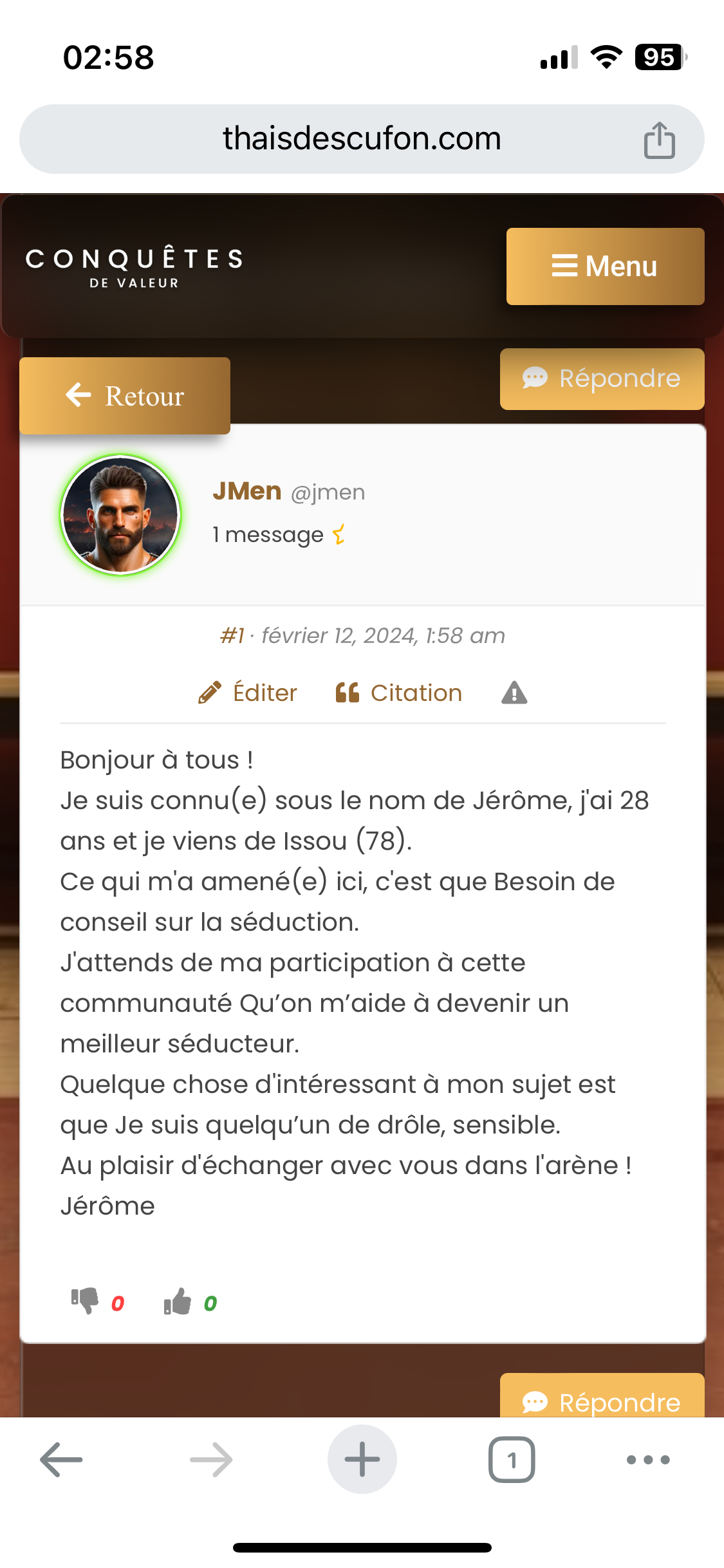Open a new browser tab
The width and height of the screenshot is (724, 1568).
coord(362,1459)
